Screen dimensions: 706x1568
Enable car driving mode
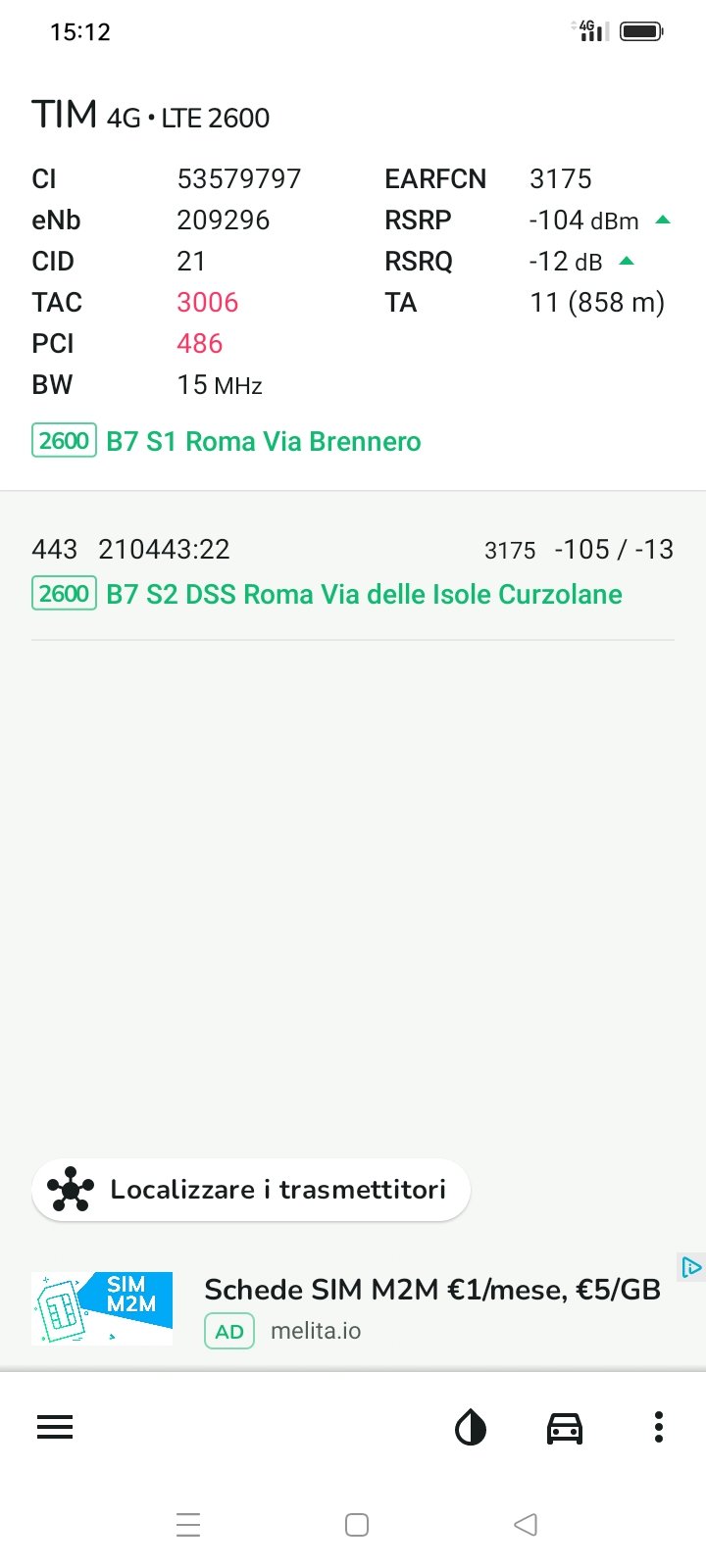coord(565,1428)
